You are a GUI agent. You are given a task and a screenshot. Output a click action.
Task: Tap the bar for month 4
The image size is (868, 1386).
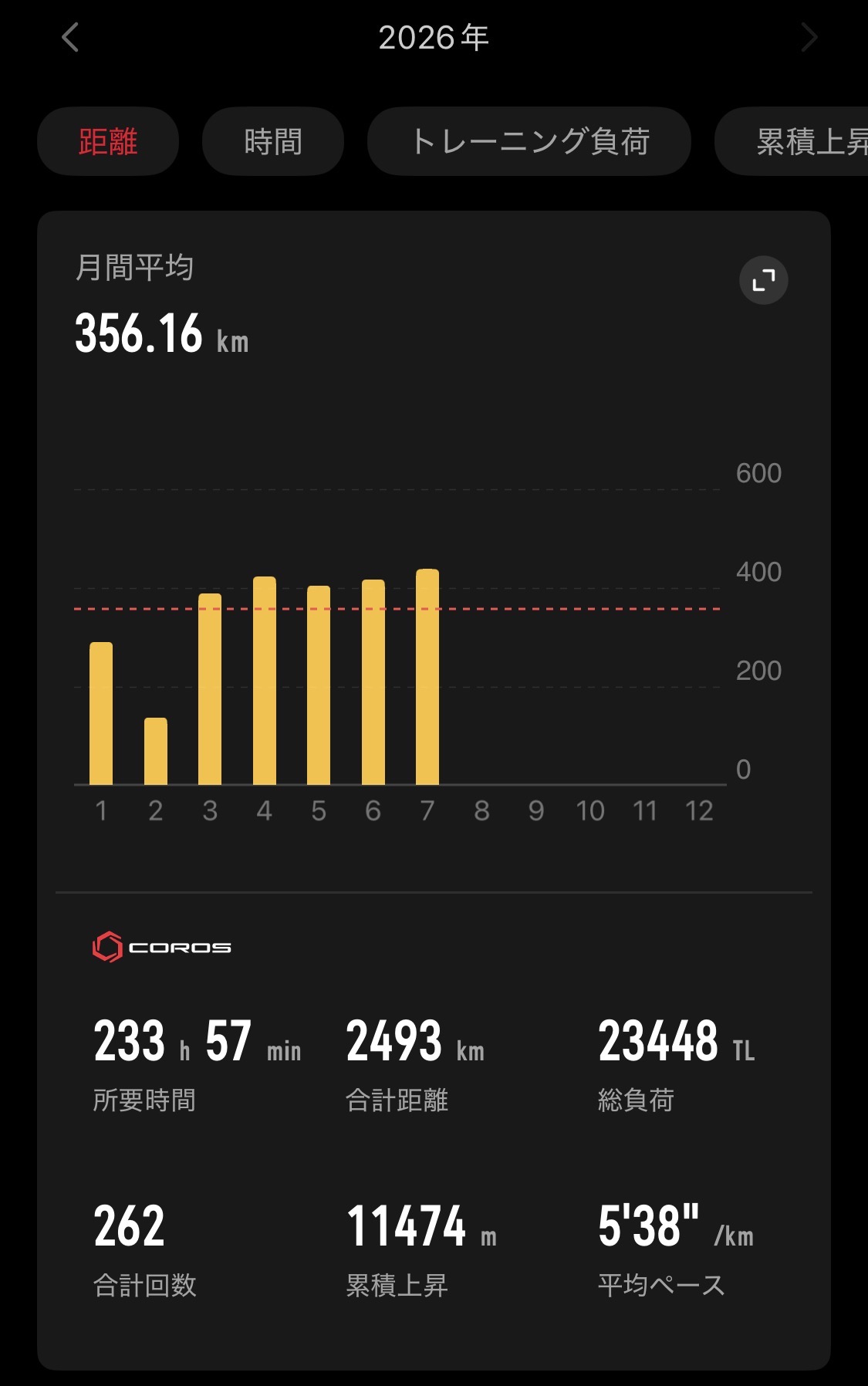[x=265, y=681]
